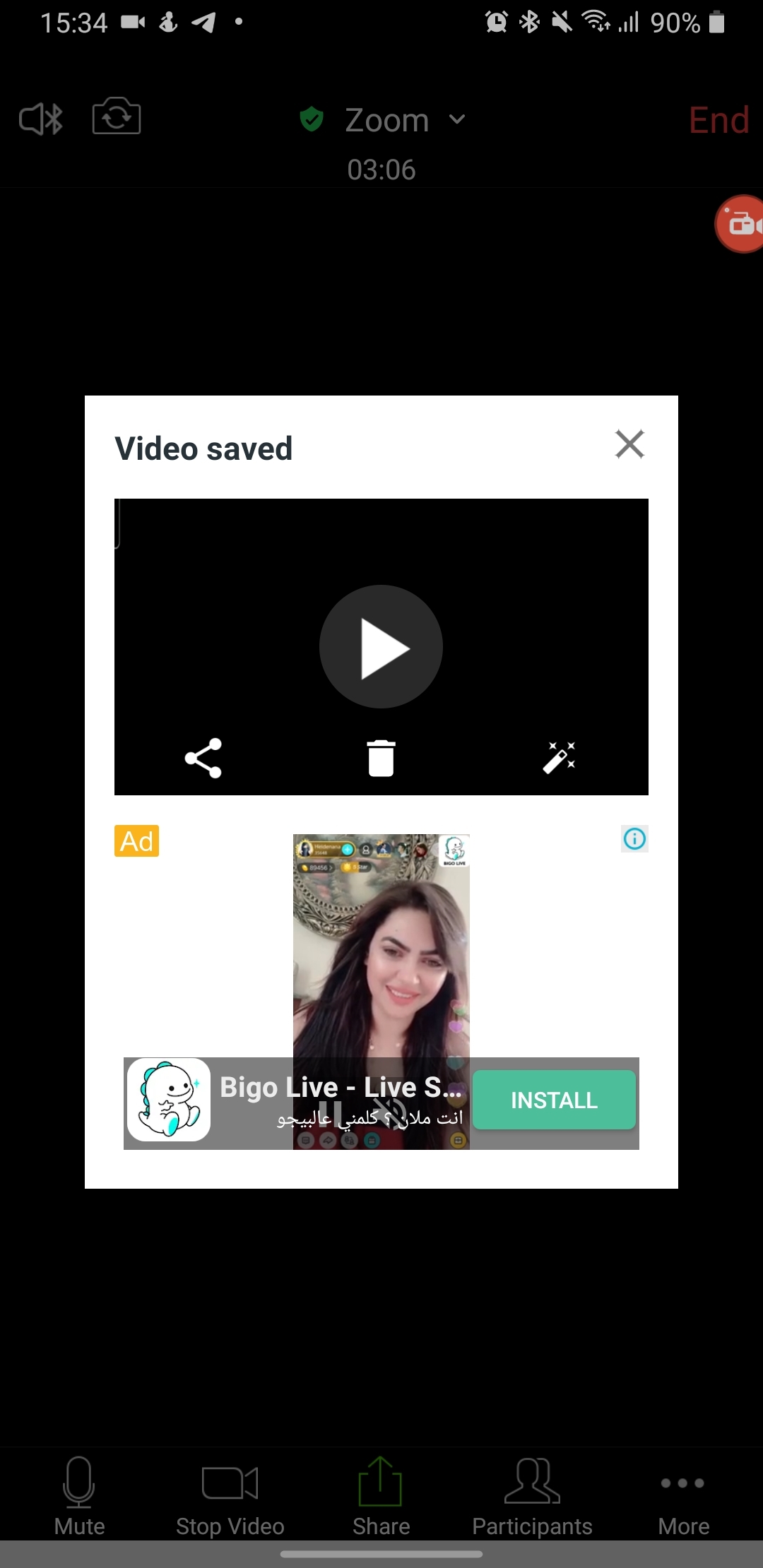The width and height of the screenshot is (763, 1568).
Task: Stop Video in the meeting
Action: tap(230, 1495)
